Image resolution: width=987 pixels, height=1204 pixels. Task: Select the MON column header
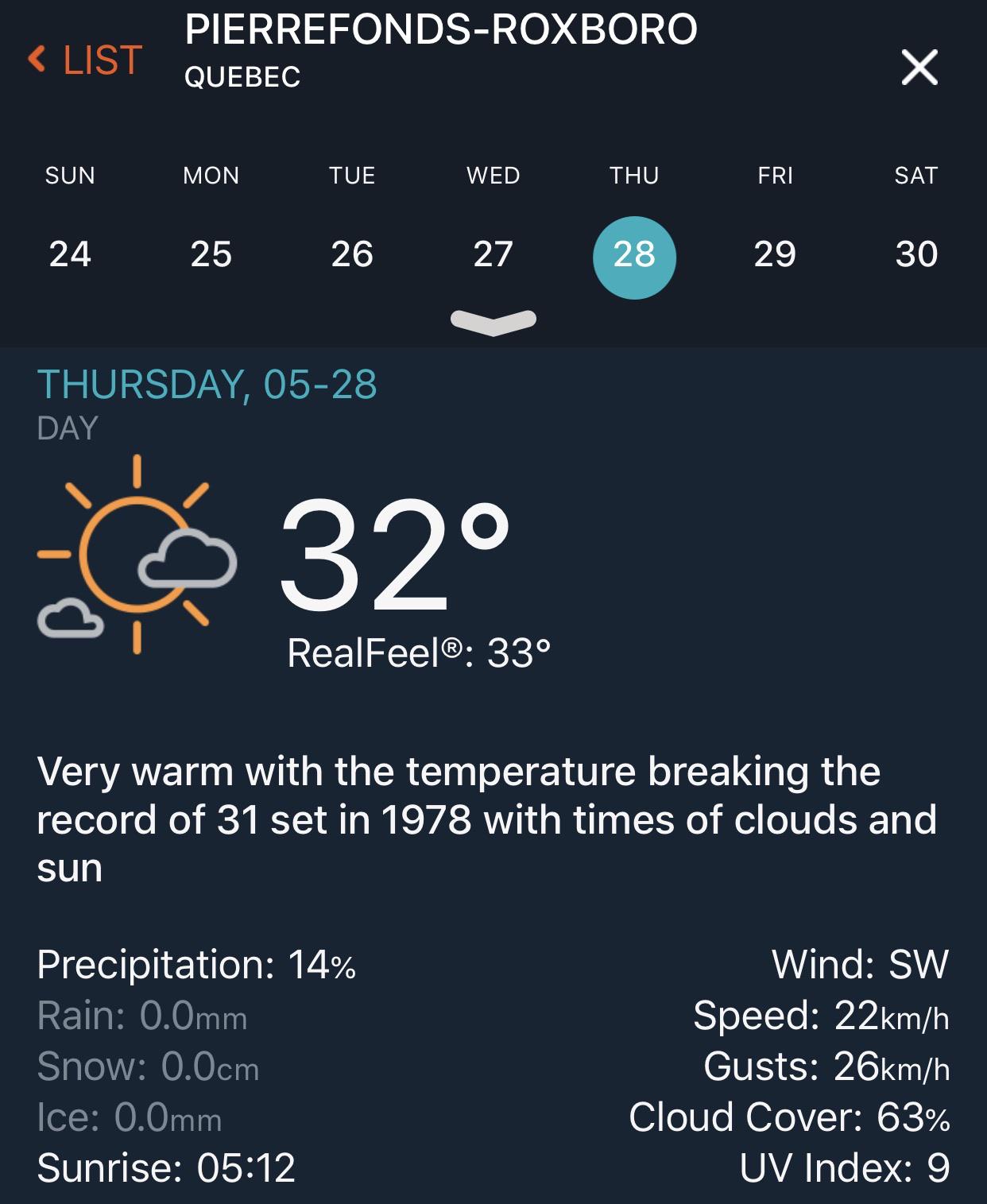(209, 175)
